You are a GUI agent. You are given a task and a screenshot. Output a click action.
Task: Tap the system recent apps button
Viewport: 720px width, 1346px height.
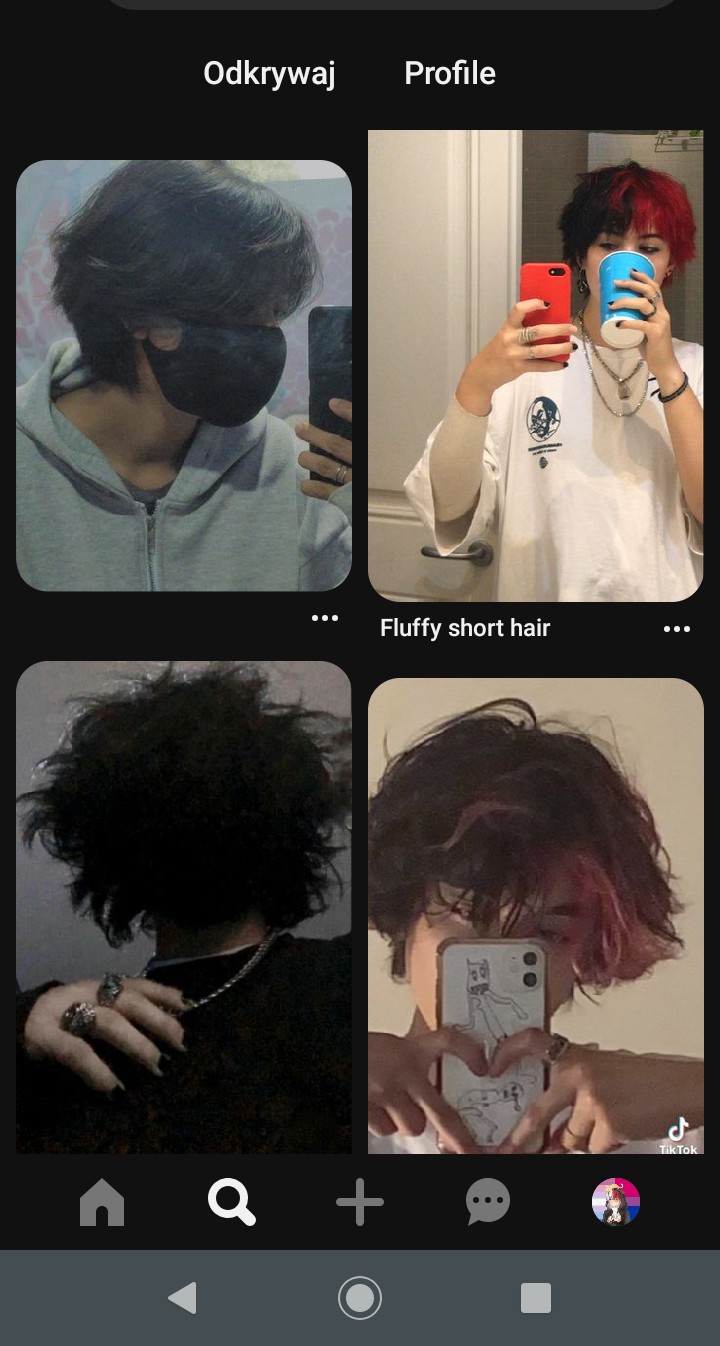(536, 1298)
